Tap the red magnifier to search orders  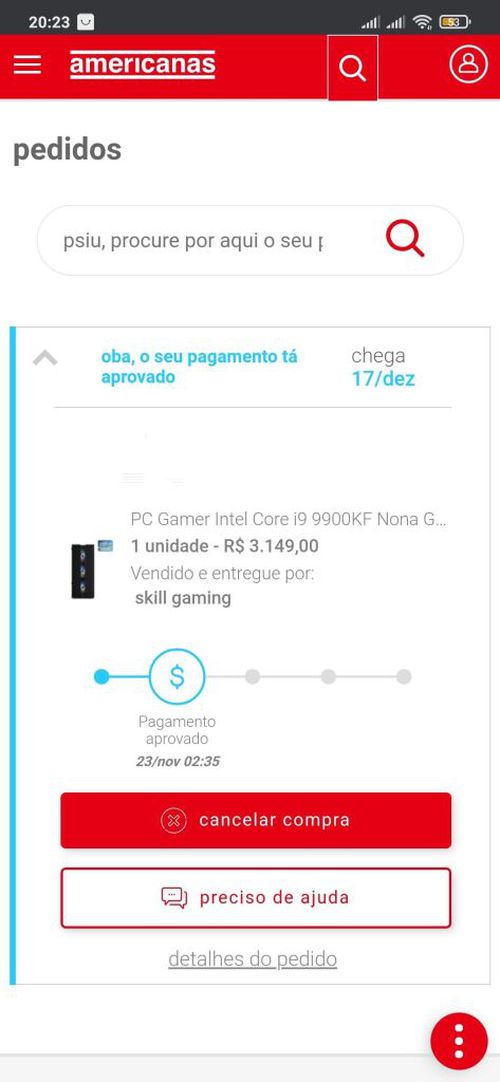coord(405,239)
